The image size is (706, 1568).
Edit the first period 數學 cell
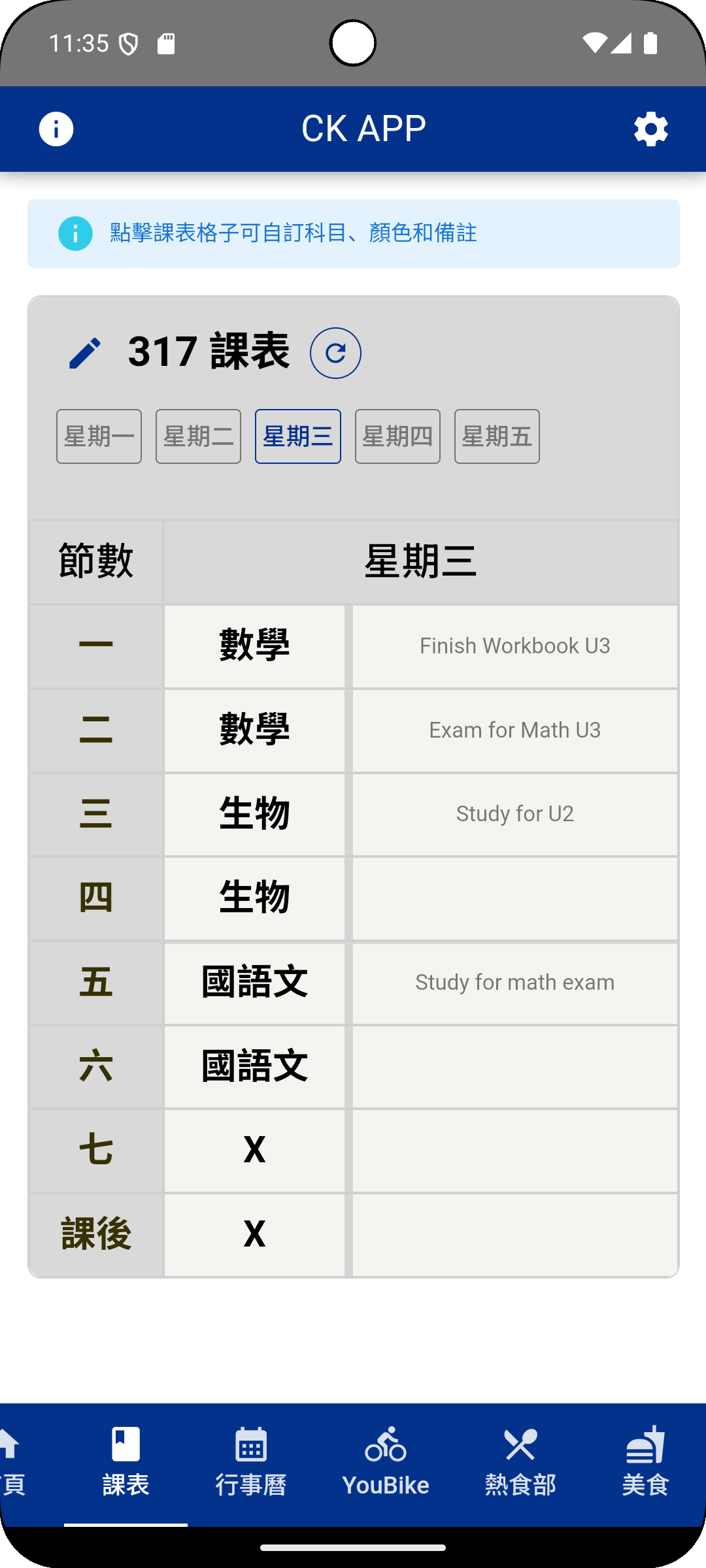(254, 645)
